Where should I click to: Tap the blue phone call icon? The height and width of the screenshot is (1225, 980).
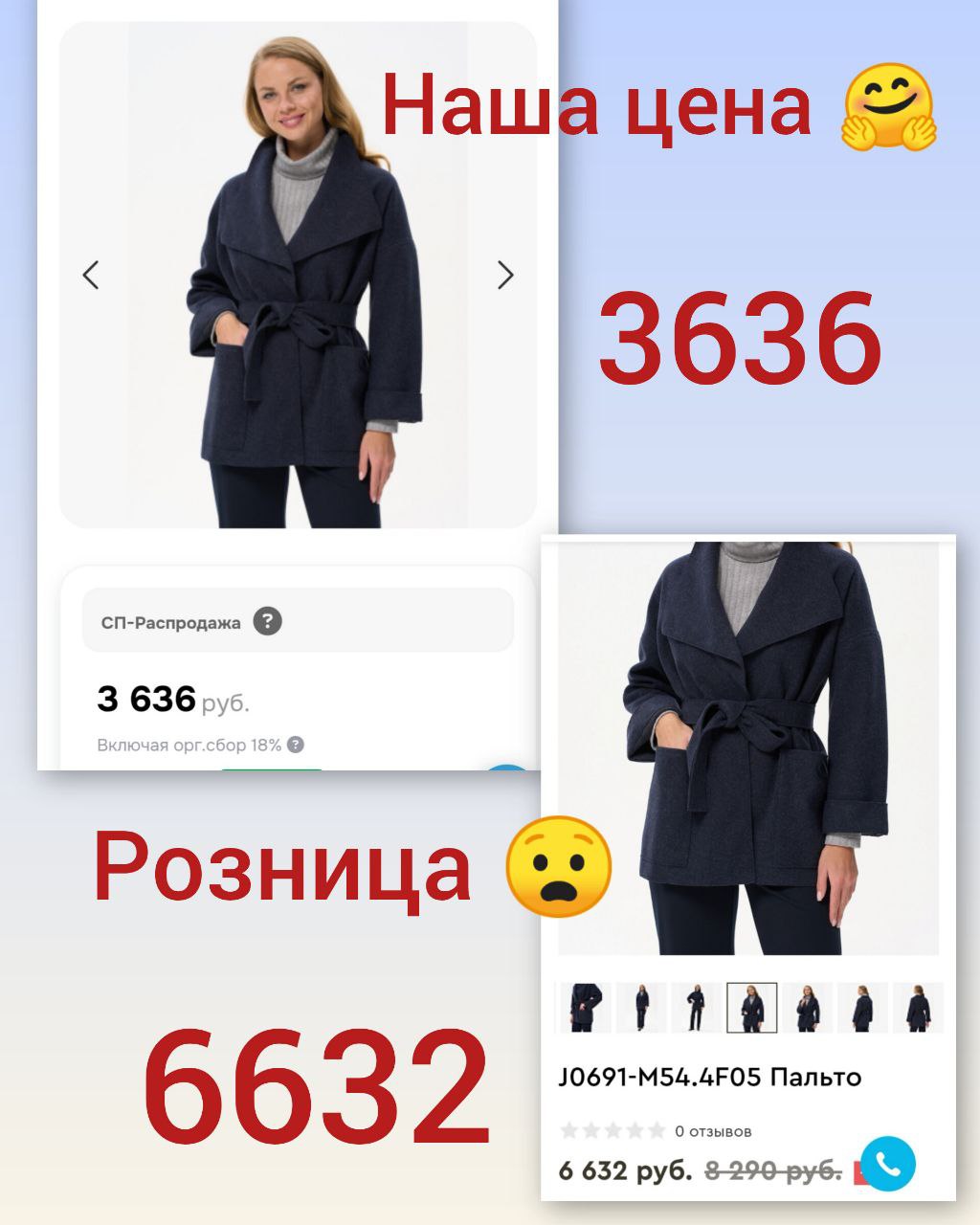(x=890, y=1165)
